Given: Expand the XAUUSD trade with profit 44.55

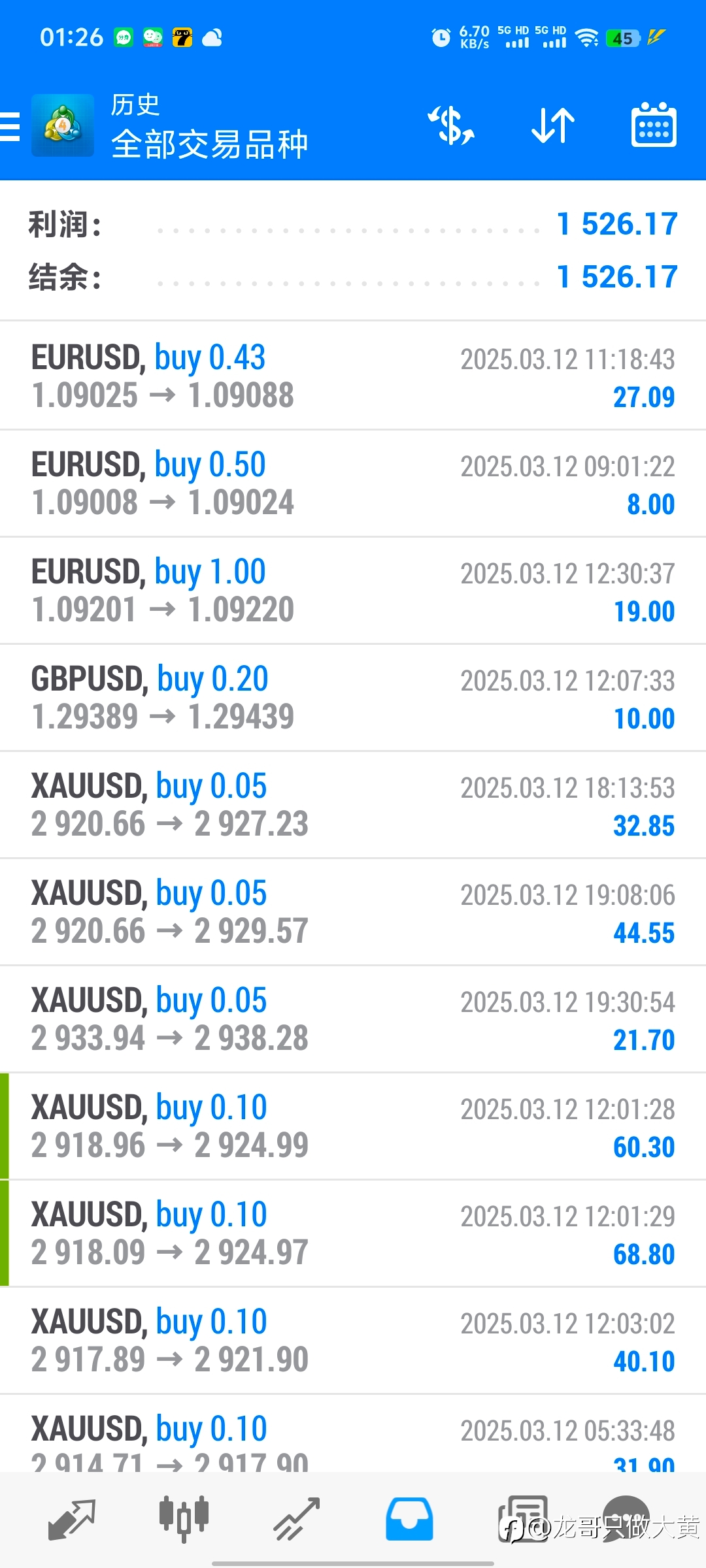Looking at the screenshot, I should [x=353, y=912].
